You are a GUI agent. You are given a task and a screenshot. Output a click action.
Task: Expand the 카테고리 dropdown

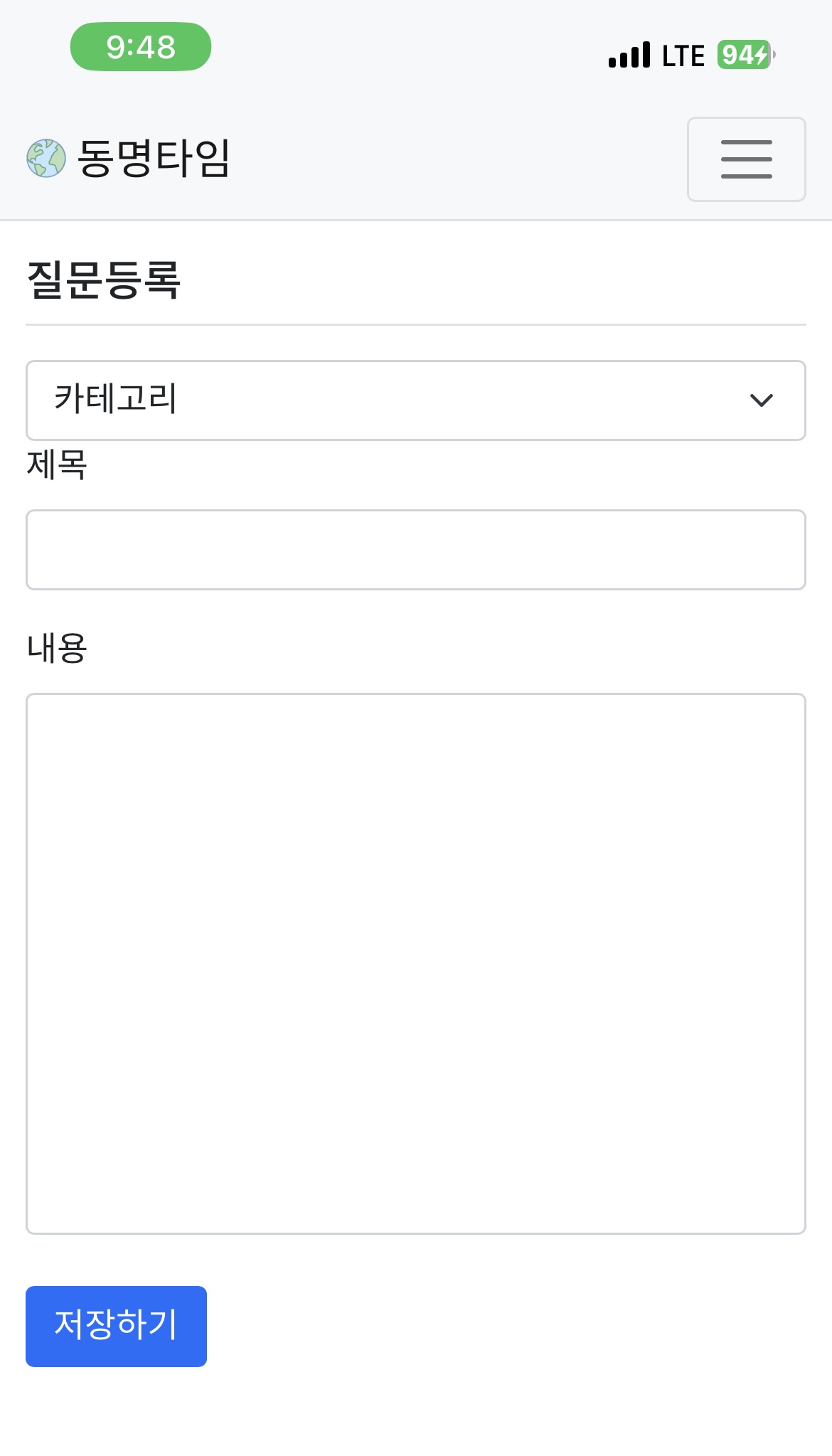click(x=416, y=400)
